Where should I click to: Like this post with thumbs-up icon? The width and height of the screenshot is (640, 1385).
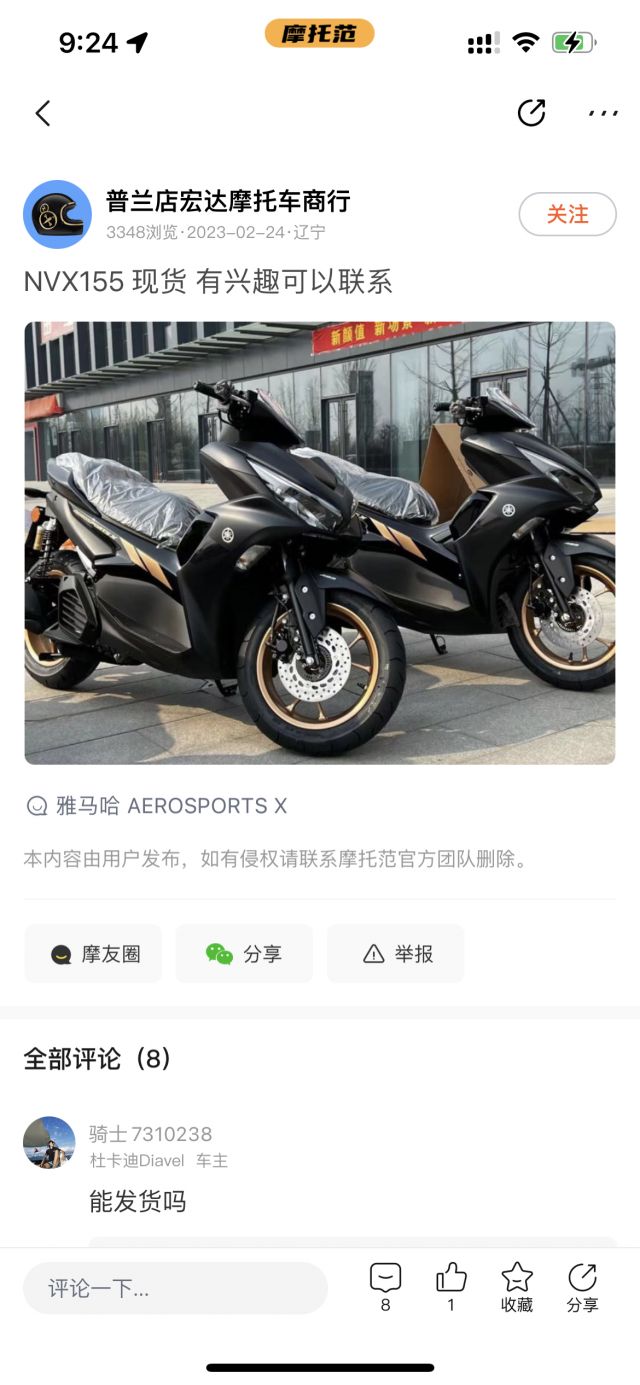451,1279
